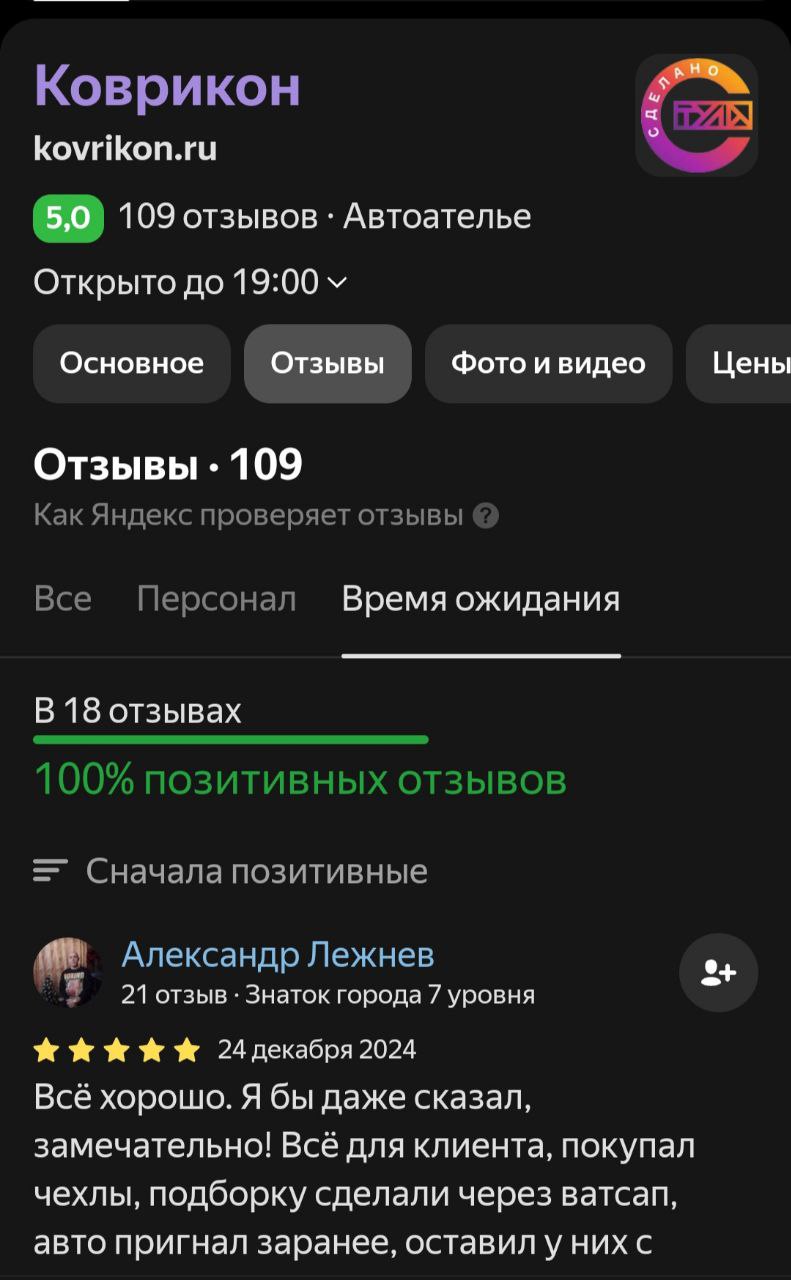The image size is (791, 1280).
Task: Tap the help icon about Yandex review checks
Action: (x=485, y=516)
